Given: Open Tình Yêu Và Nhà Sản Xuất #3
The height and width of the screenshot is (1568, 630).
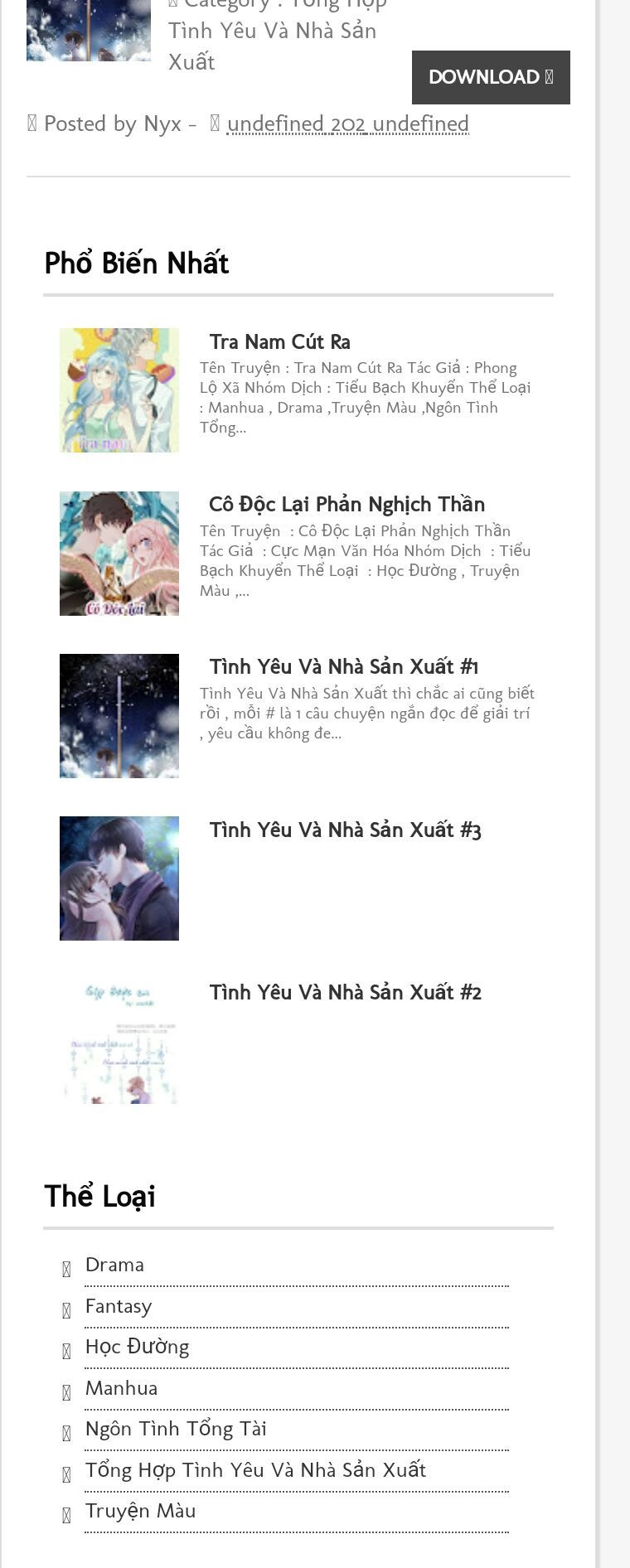Looking at the screenshot, I should pos(346,829).
